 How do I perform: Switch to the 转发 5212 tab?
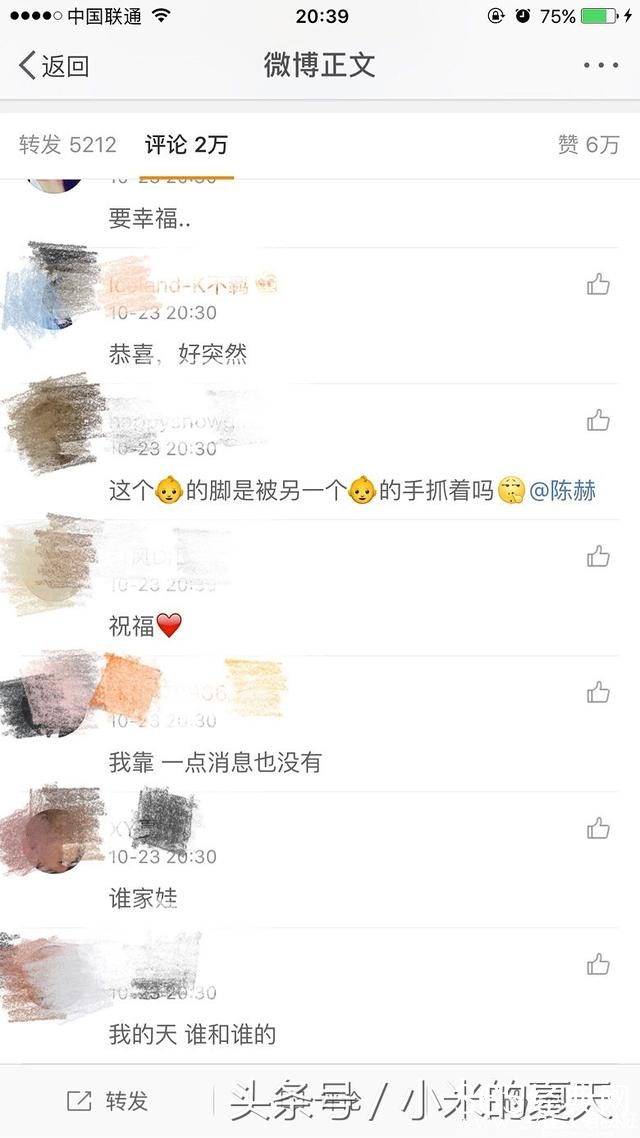[67, 144]
